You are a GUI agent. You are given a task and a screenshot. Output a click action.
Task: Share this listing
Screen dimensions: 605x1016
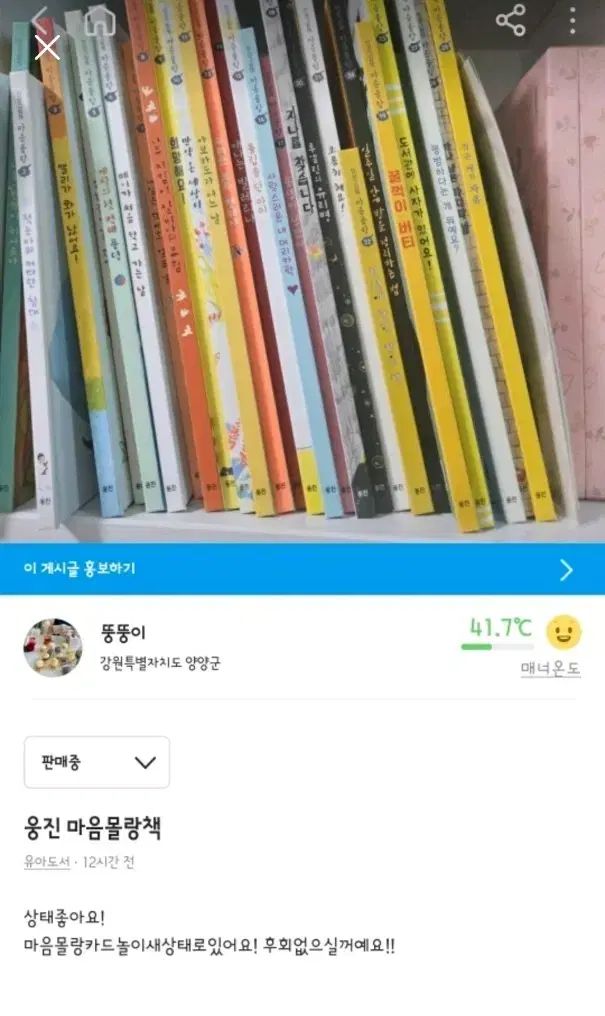(511, 20)
